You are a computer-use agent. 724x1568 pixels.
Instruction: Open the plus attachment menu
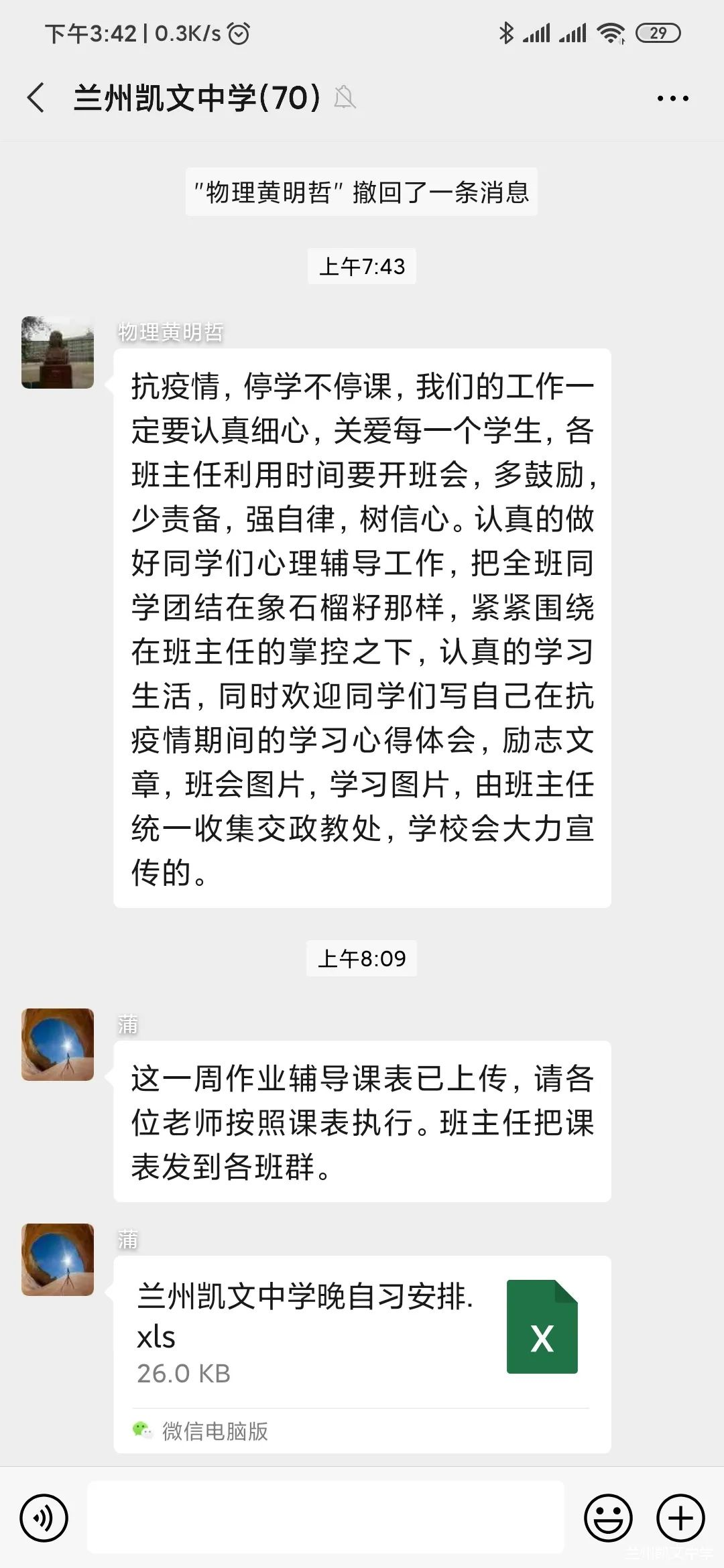(x=680, y=1518)
